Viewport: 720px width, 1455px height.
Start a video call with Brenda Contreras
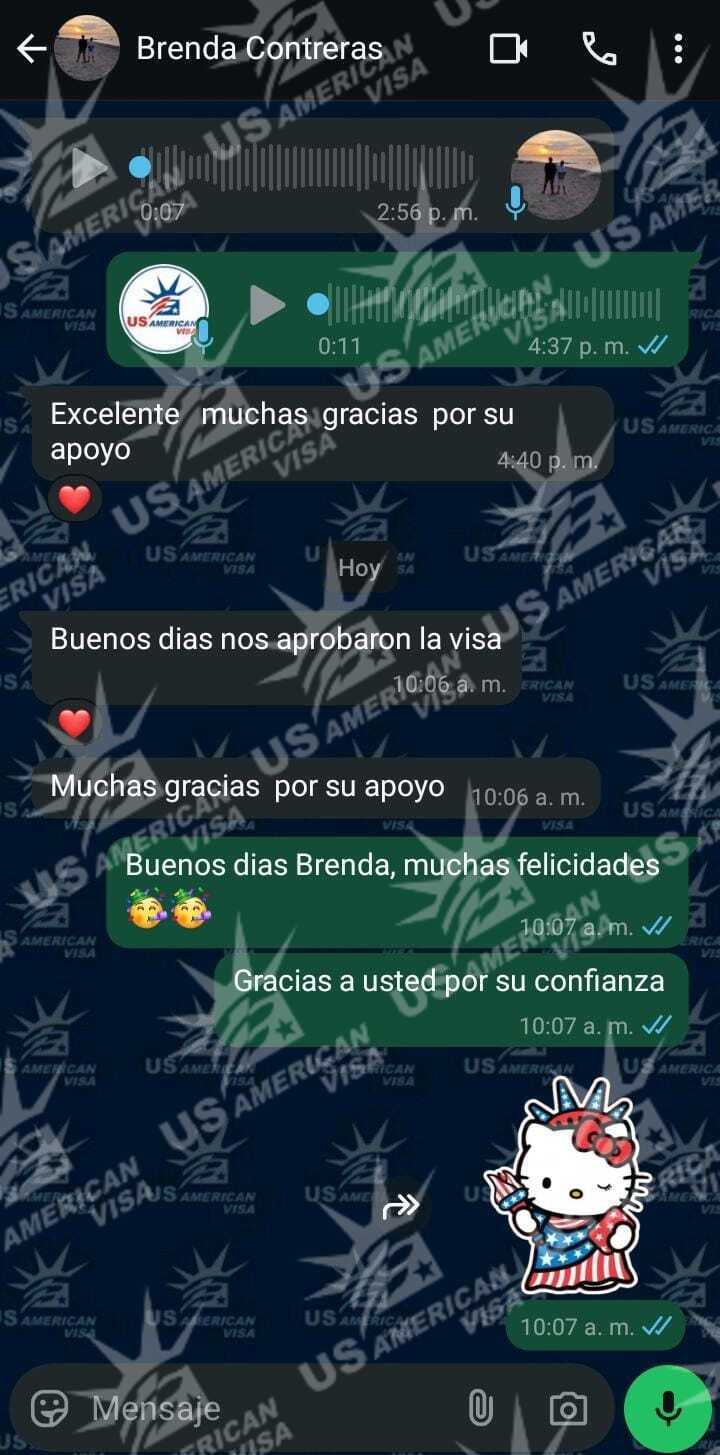coord(508,48)
